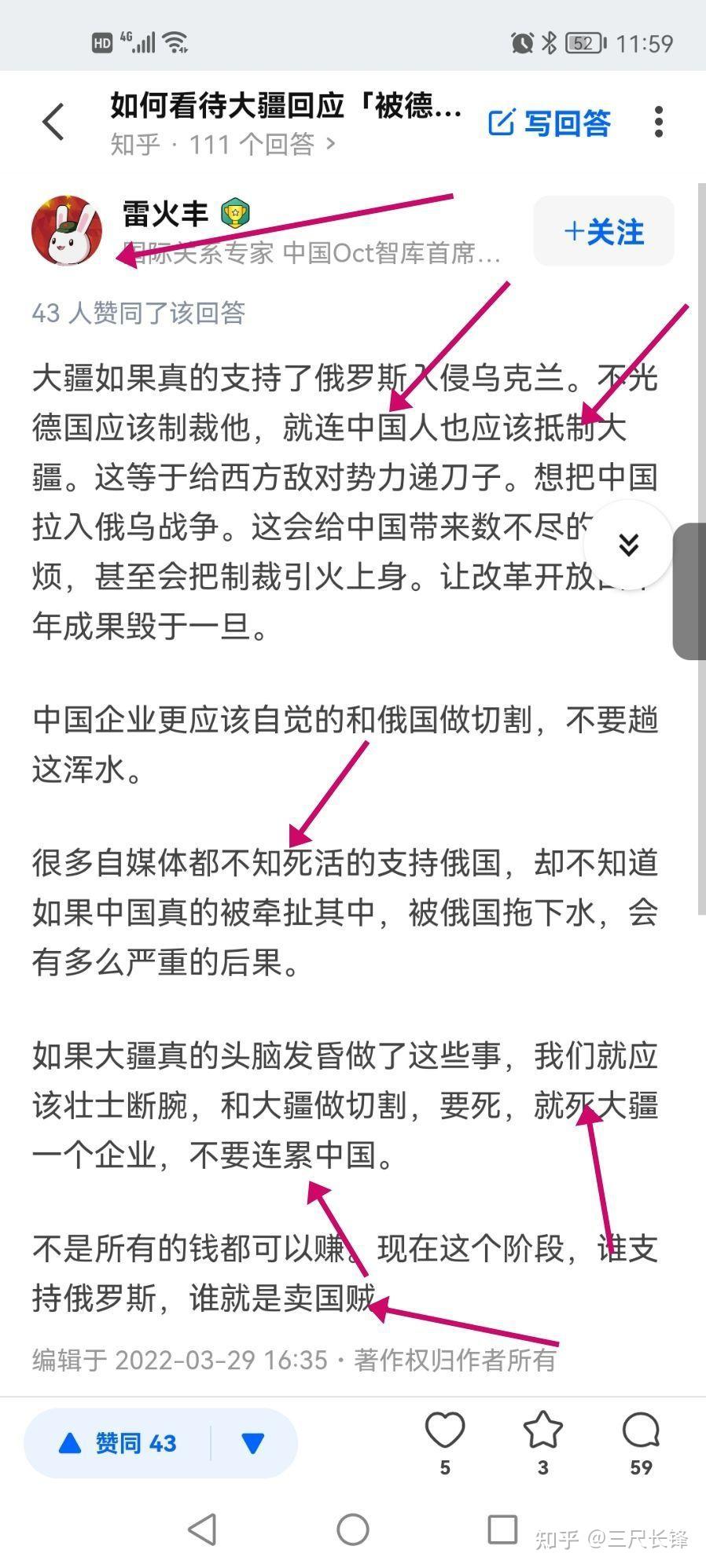706x1568 pixels.
Task: Go back using the top-left arrow
Action: pyautogui.click(x=53, y=122)
